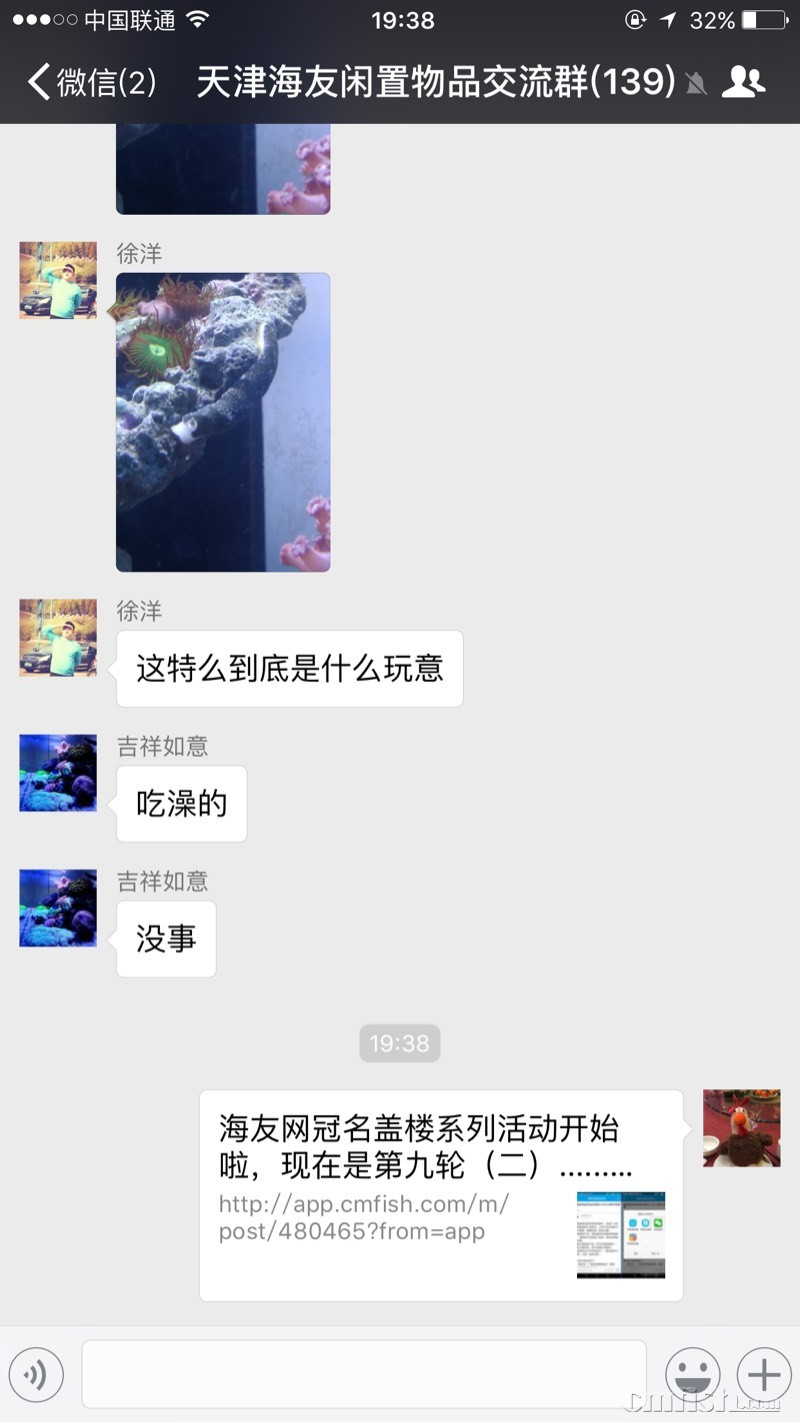Screen dimensions: 800x1423
Task: Tap 徐洋's avatar beside 这特么到底是什么玩意
Action: tap(58, 638)
